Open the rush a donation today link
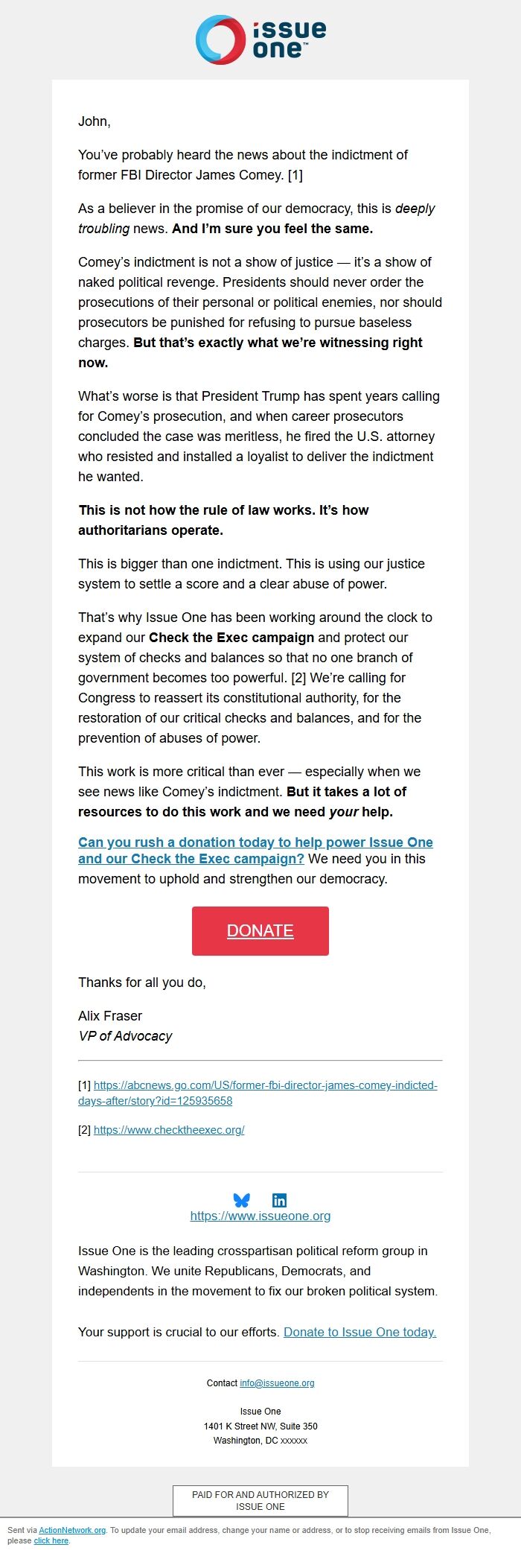Viewport: 521px width, 1568px height. coord(255,842)
